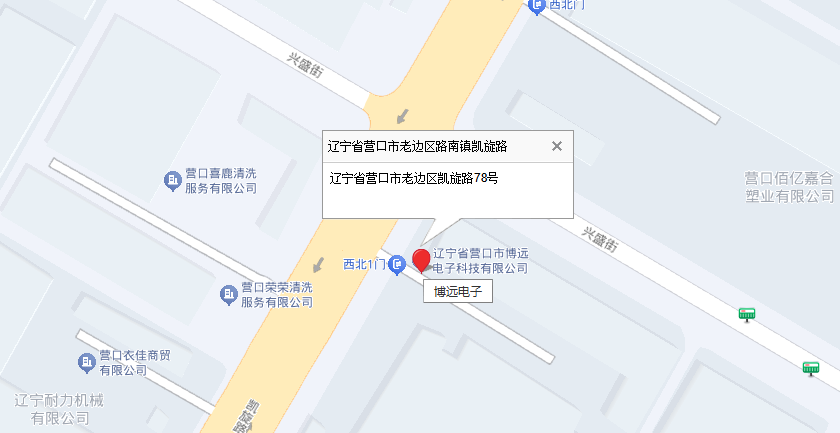Tap the 西北1门 parking marker

[x=397, y=264]
